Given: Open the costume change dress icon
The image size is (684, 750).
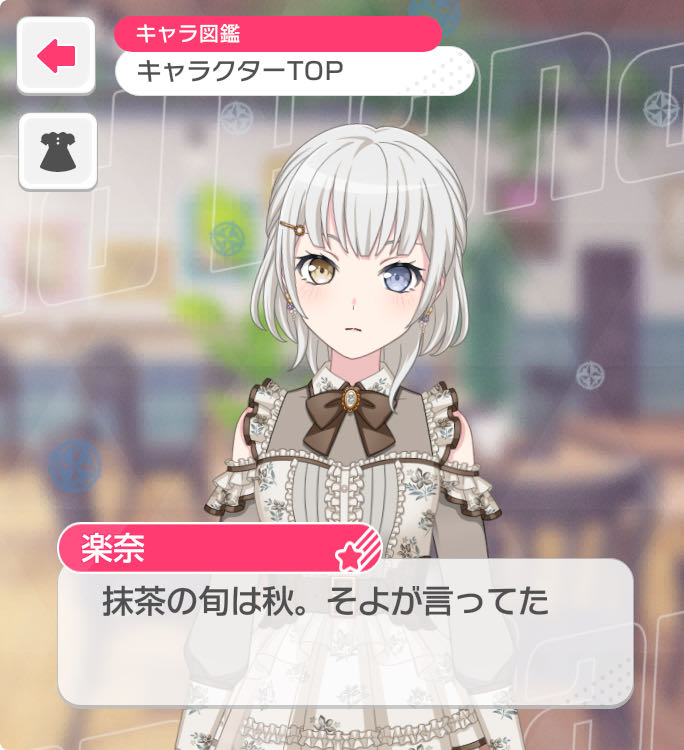Looking at the screenshot, I should 57,151.
